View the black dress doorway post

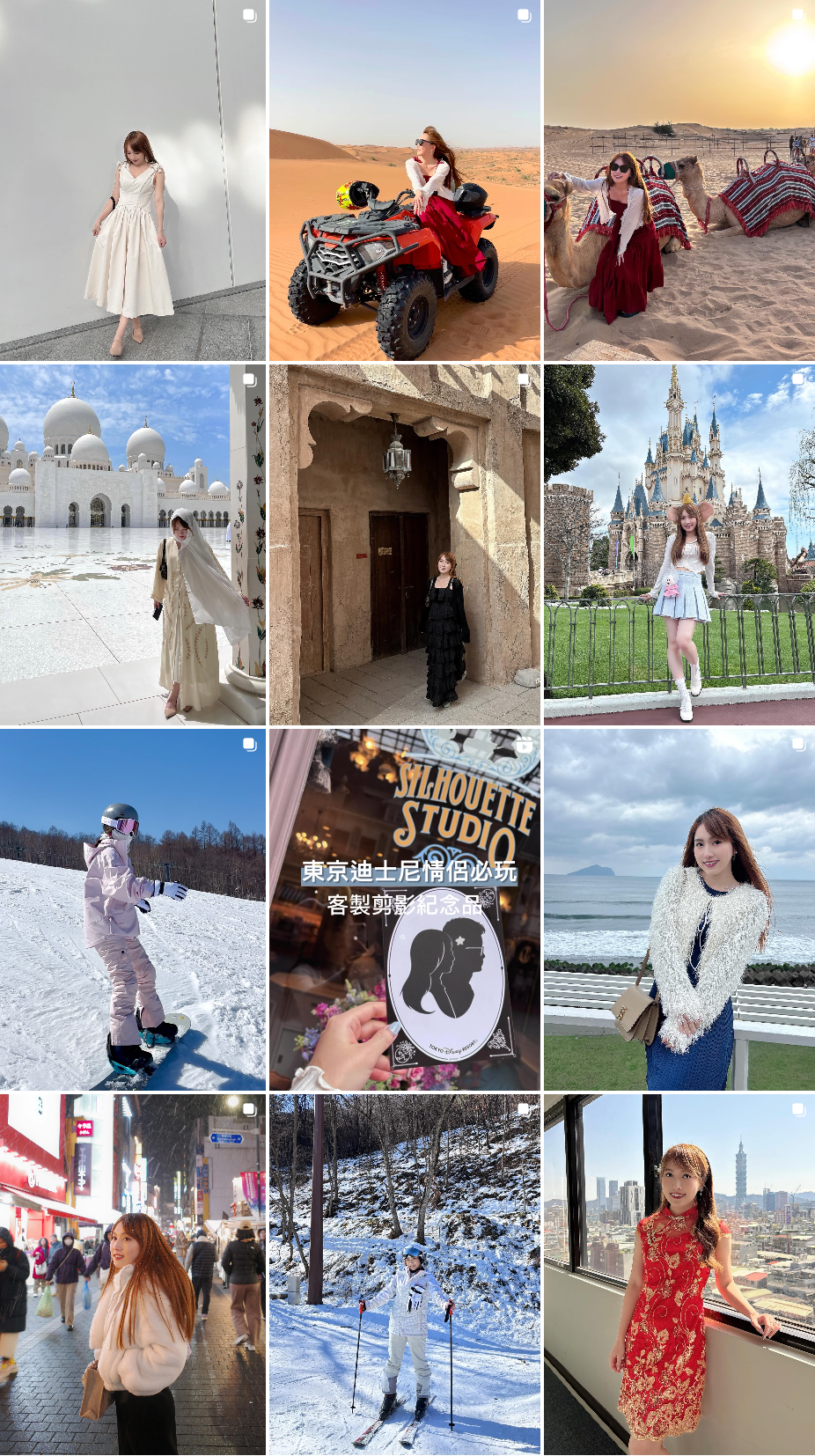point(405,545)
